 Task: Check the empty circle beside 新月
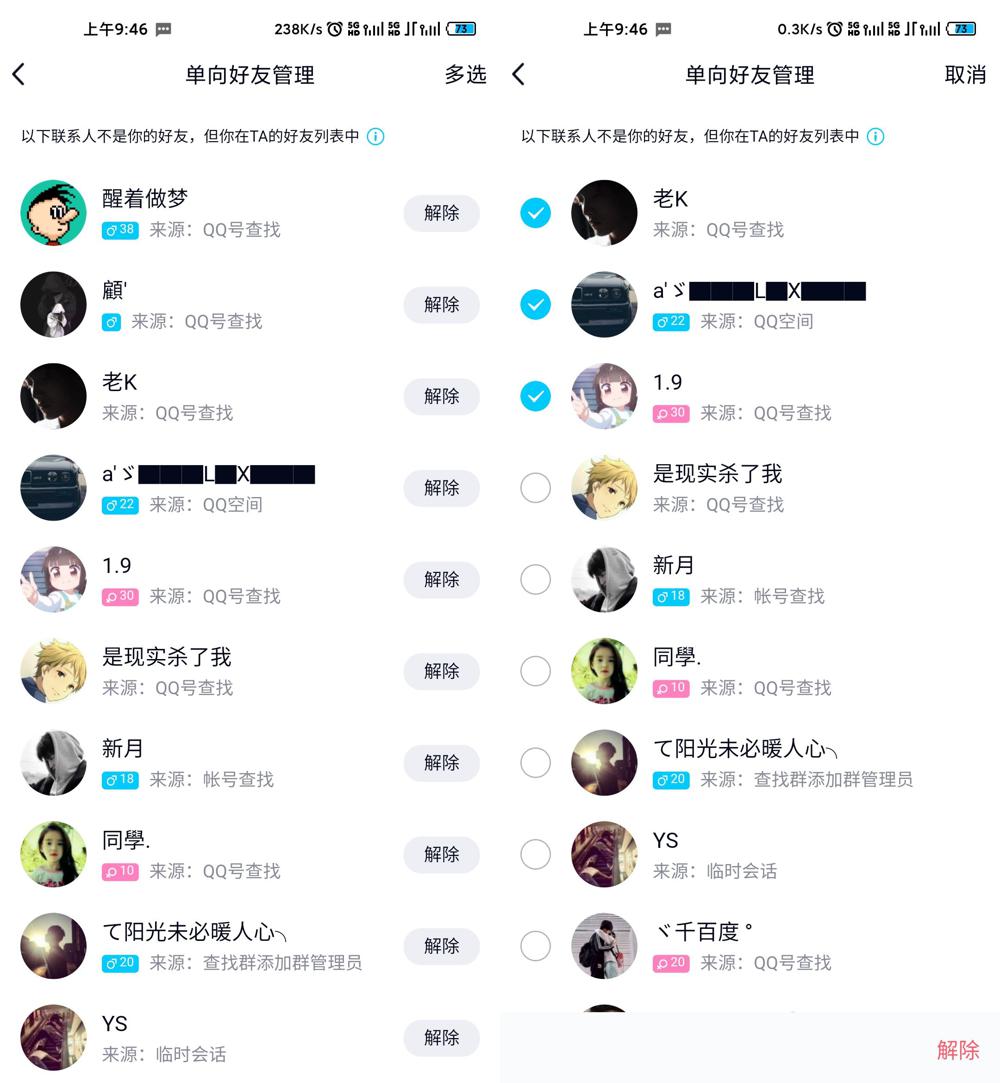click(536, 580)
